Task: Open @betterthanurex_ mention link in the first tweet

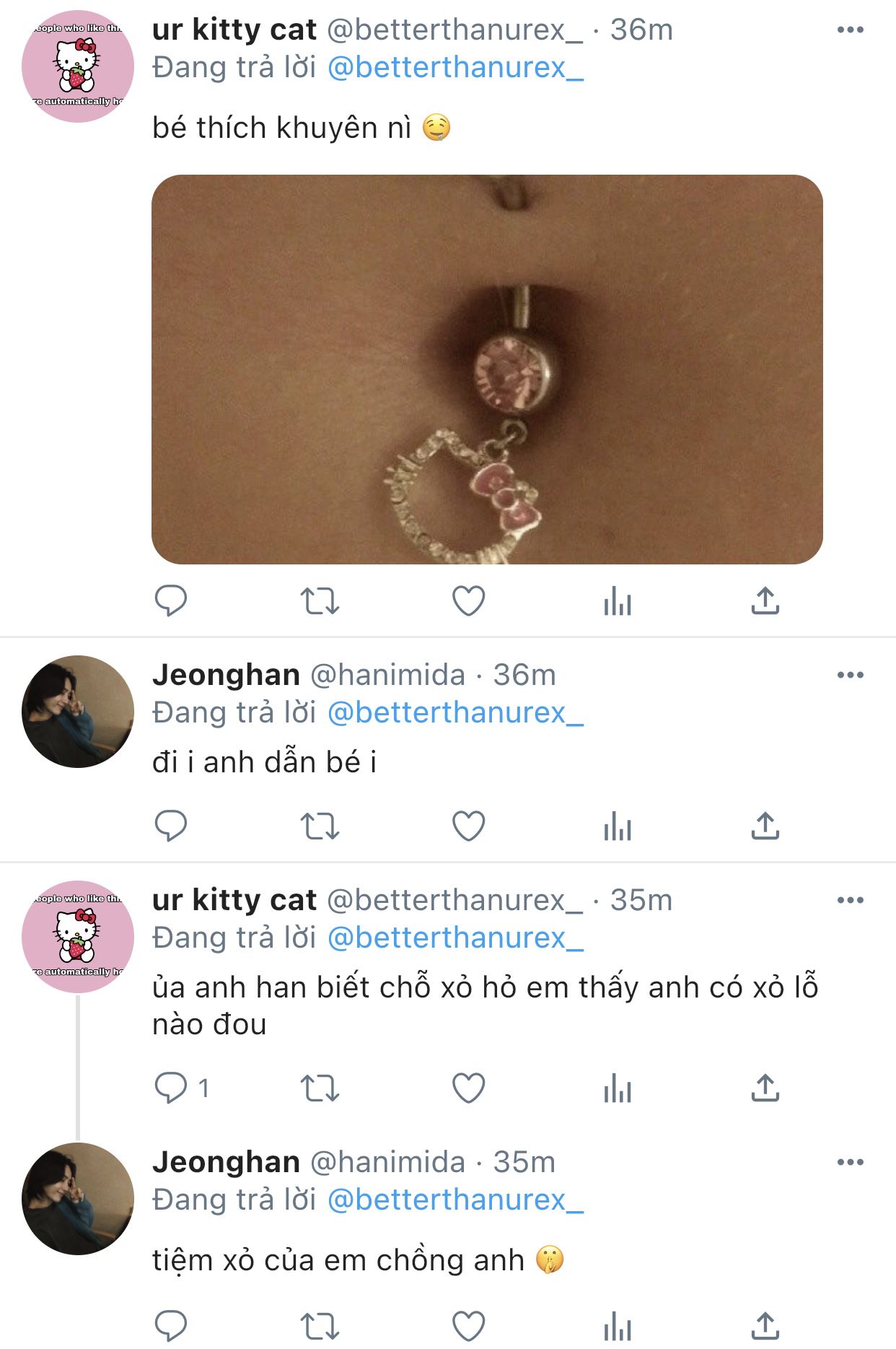Action: (x=454, y=68)
